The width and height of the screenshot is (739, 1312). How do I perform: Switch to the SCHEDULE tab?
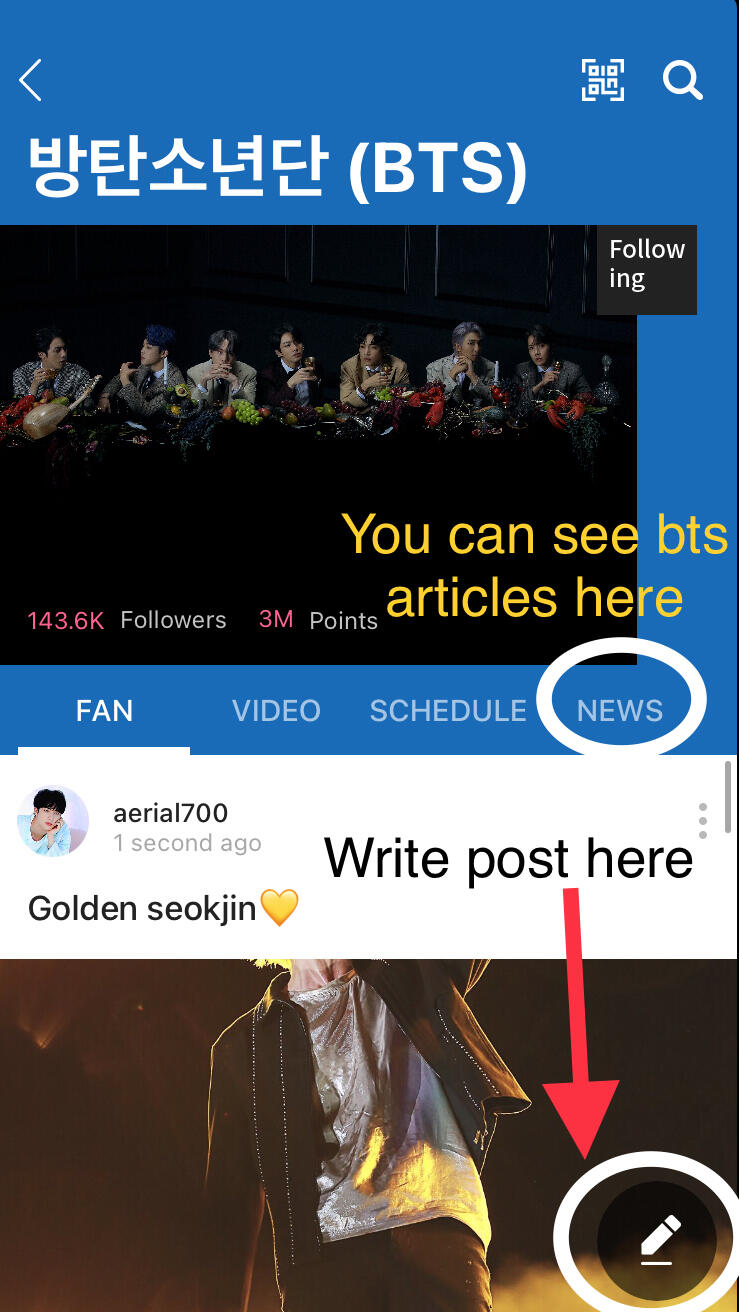pyautogui.click(x=447, y=711)
